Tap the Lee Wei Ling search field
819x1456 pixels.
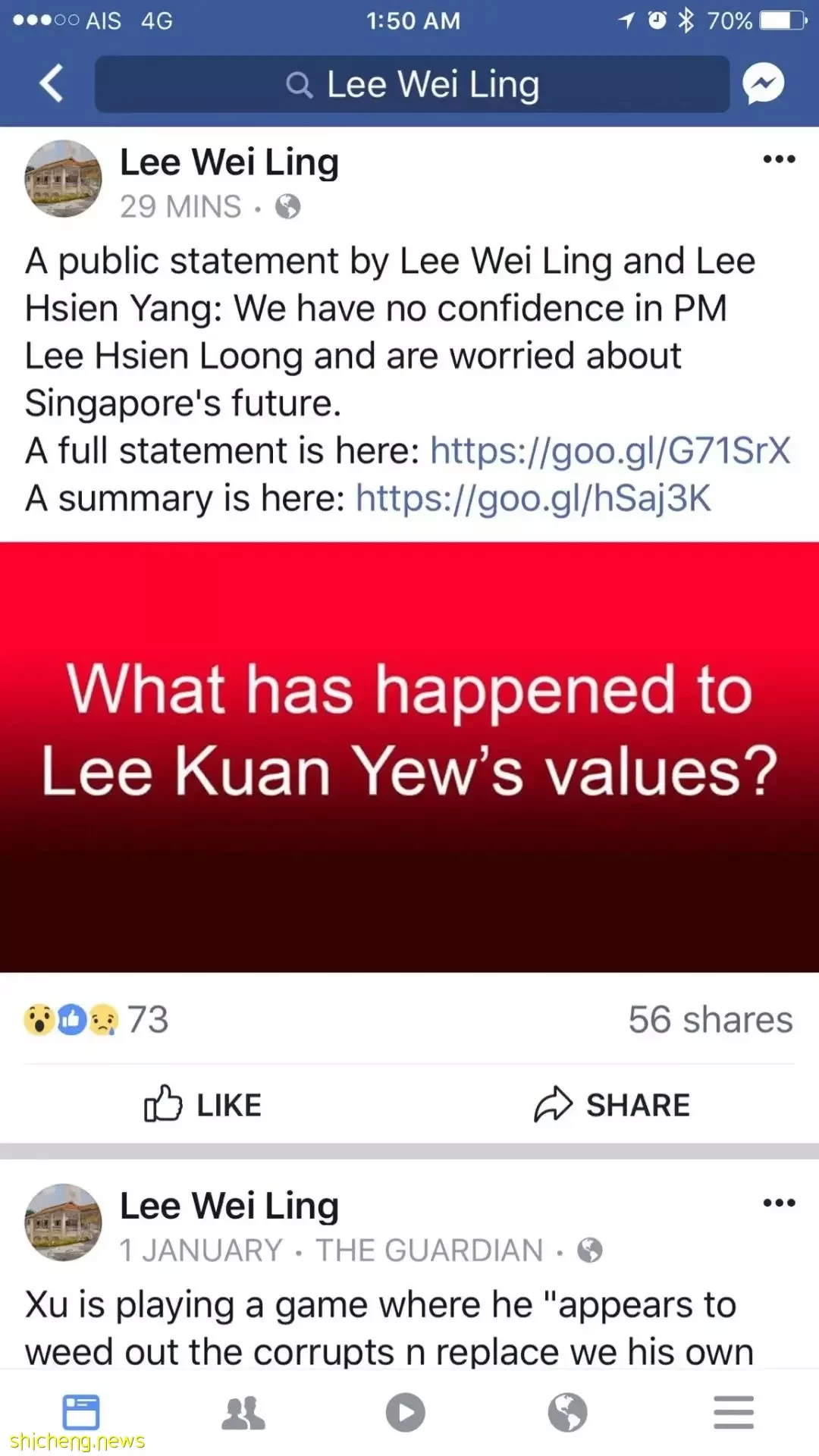pos(412,83)
